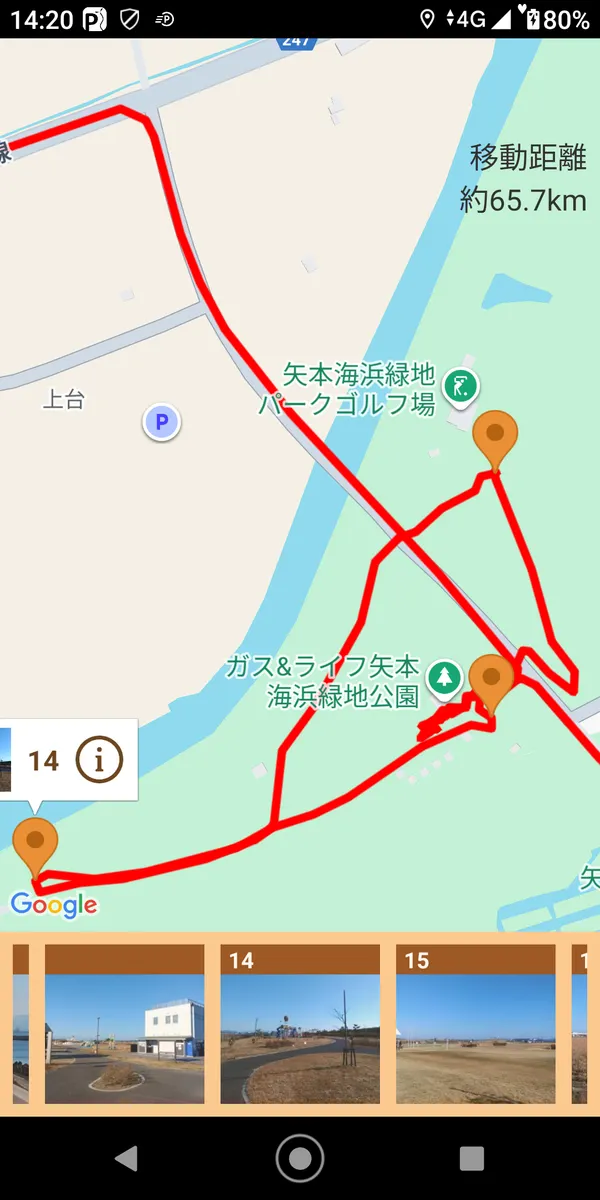Tap the orange pin near the park golf course
This screenshot has width=600, height=1200.
click(494, 437)
